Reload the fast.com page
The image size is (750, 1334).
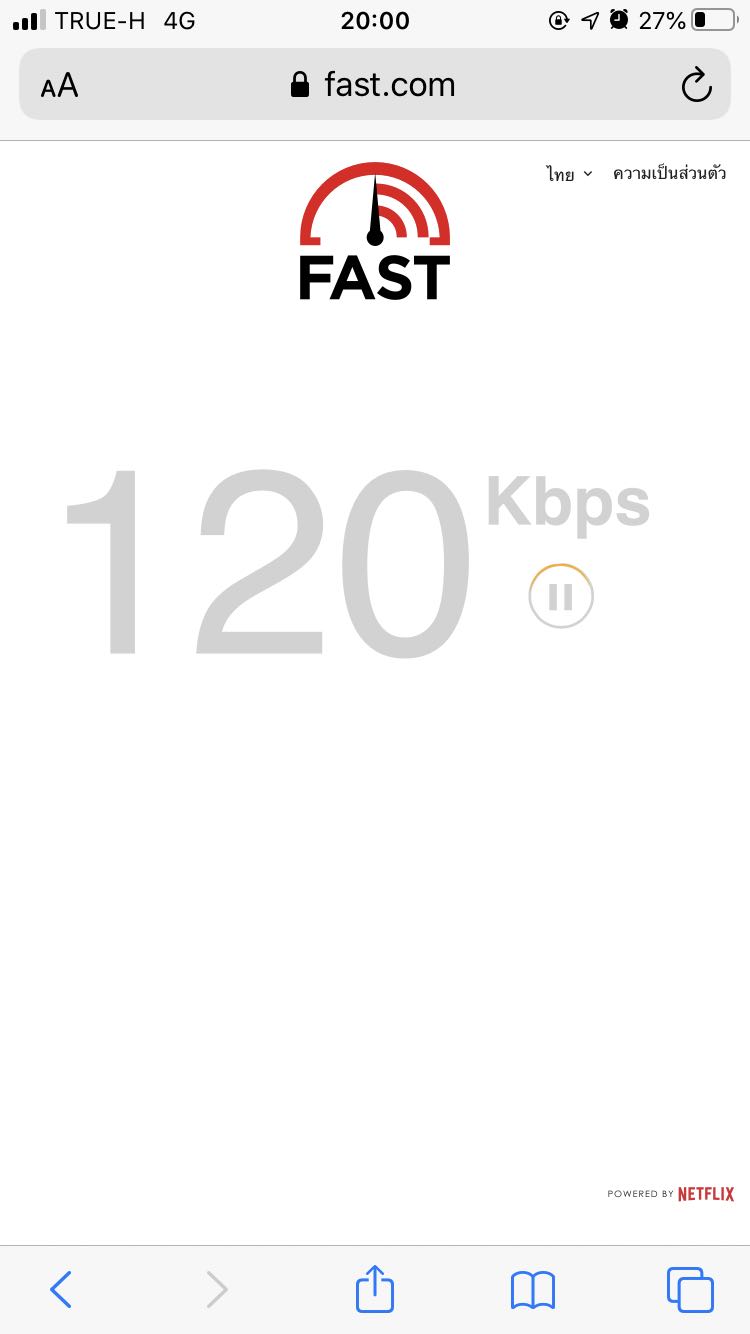[x=696, y=85]
